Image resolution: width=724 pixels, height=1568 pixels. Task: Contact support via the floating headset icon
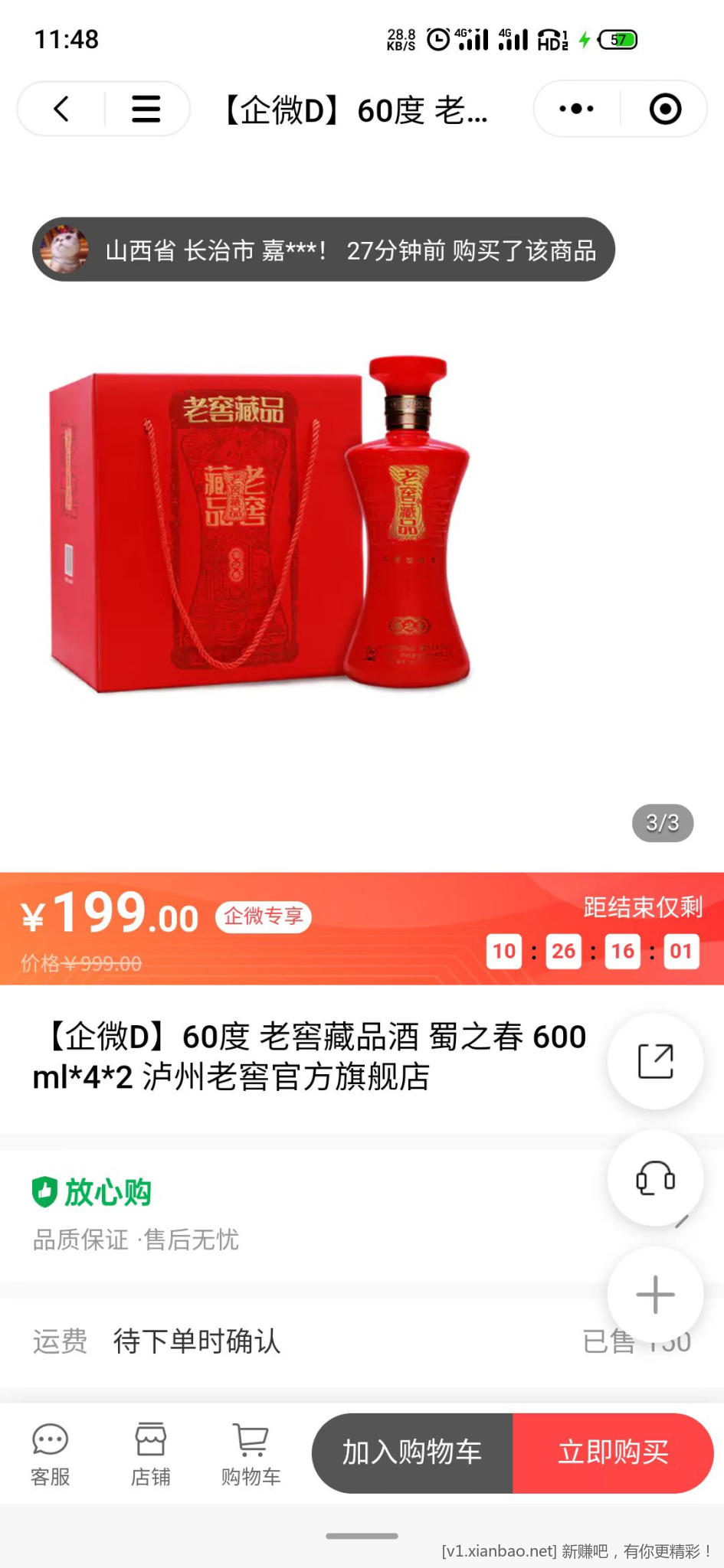pyautogui.click(x=655, y=1178)
